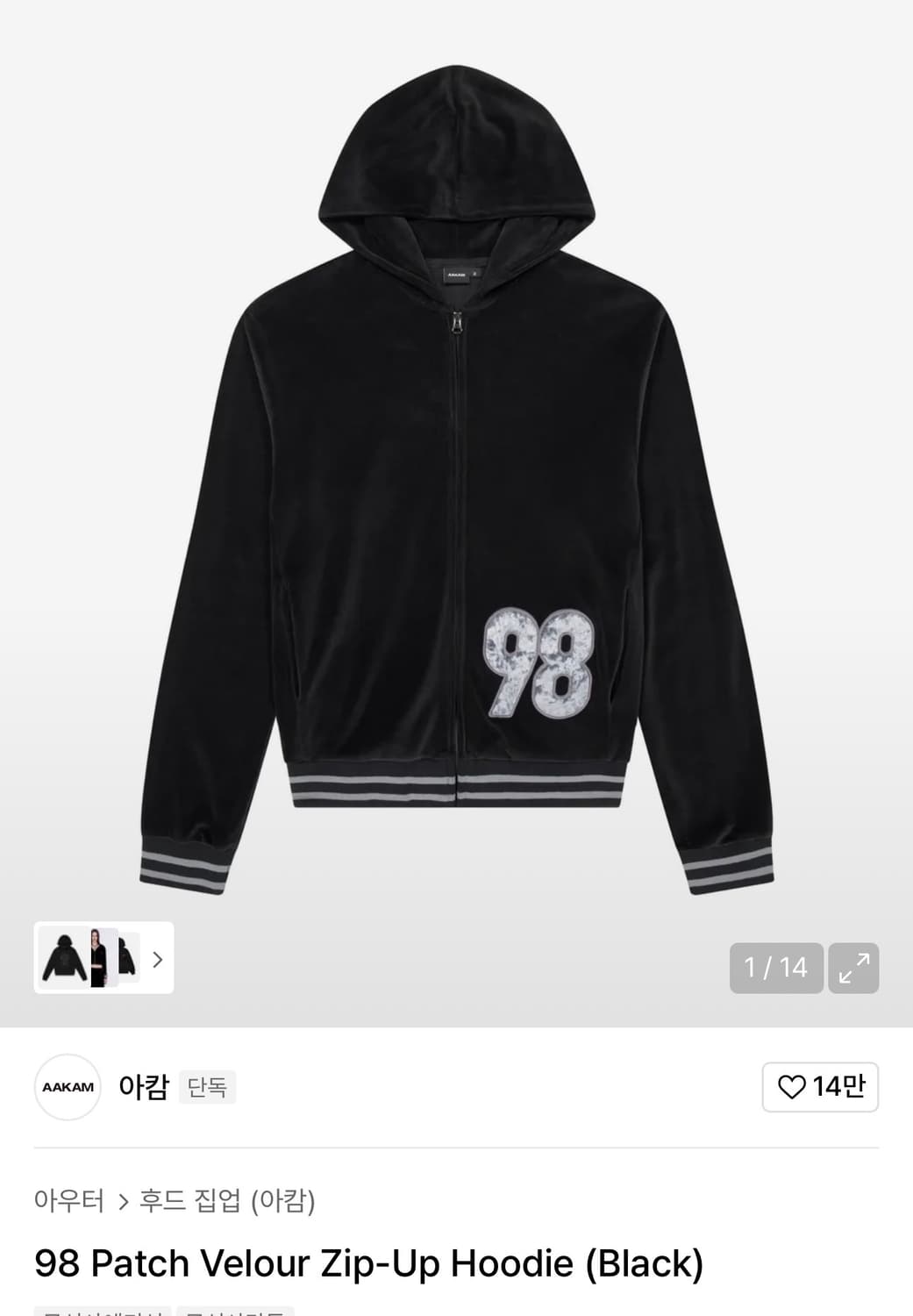Viewport: 913px width, 1316px height.
Task: Click the 아캄 brand name link
Action: point(143,1086)
